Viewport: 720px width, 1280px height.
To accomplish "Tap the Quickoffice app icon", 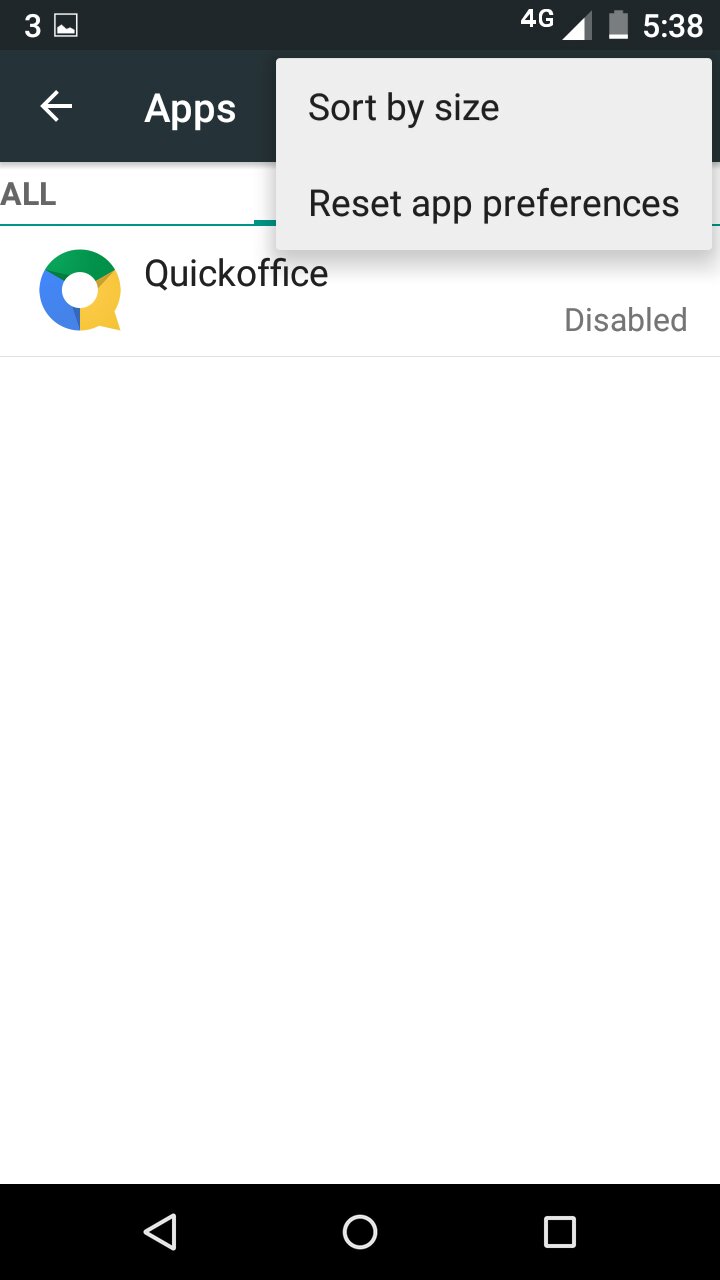I will click(80, 290).
